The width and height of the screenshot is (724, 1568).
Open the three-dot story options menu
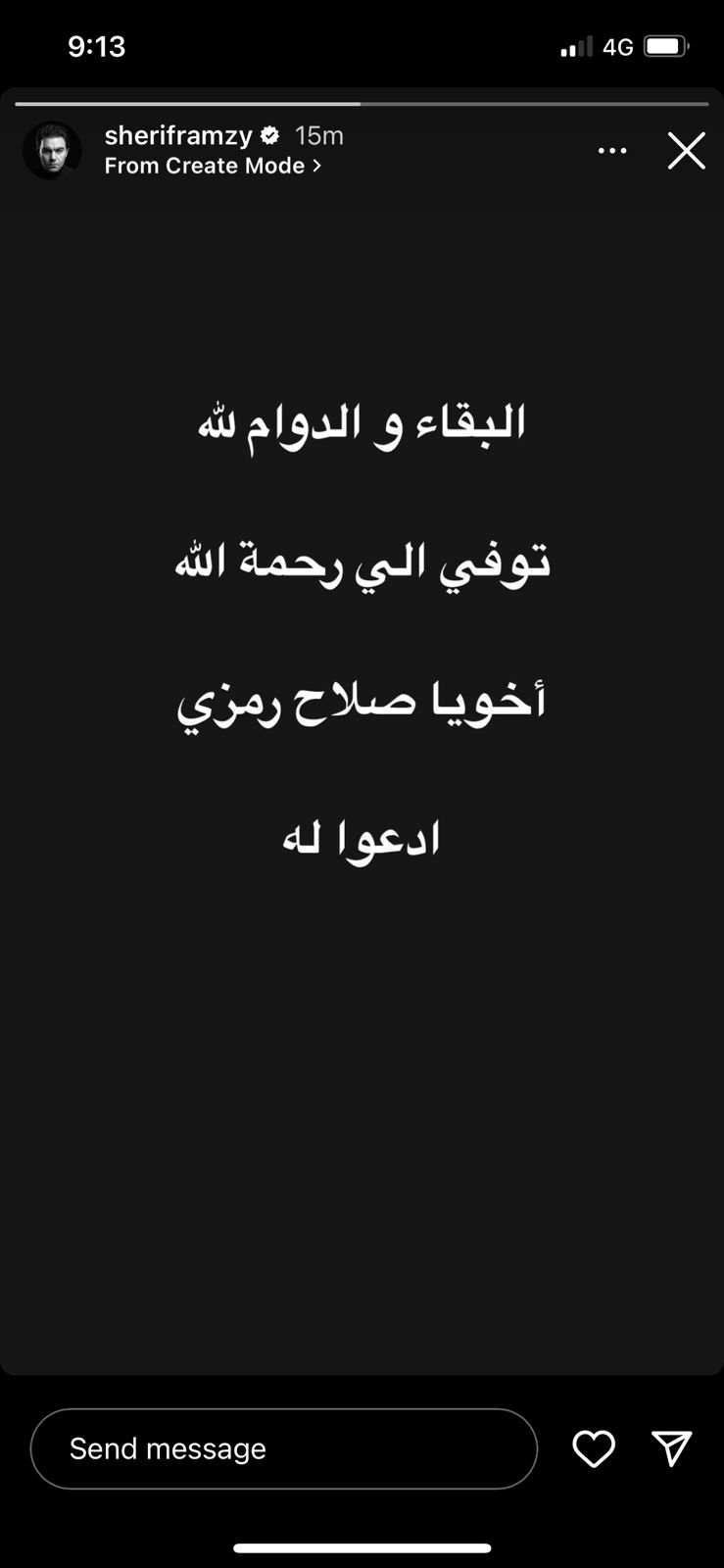pyautogui.click(x=612, y=151)
